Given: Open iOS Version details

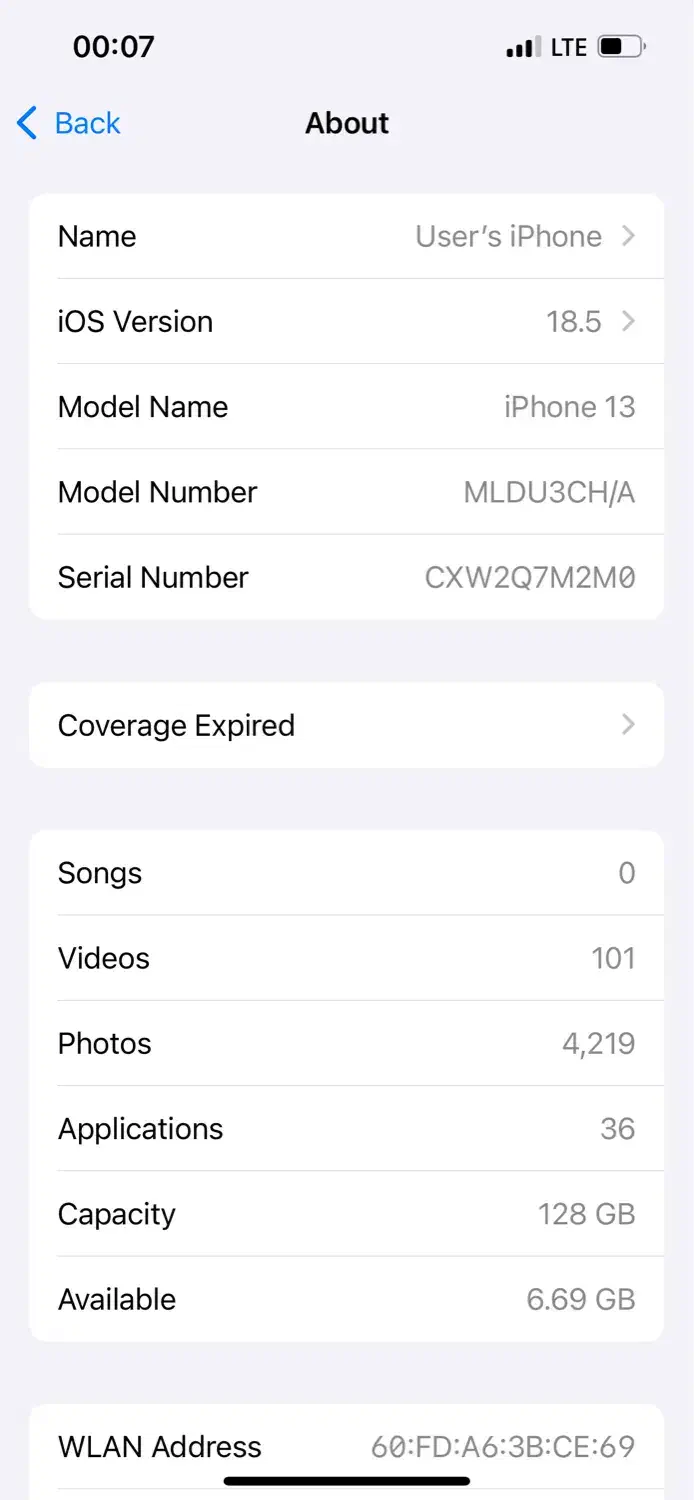Looking at the screenshot, I should [346, 322].
